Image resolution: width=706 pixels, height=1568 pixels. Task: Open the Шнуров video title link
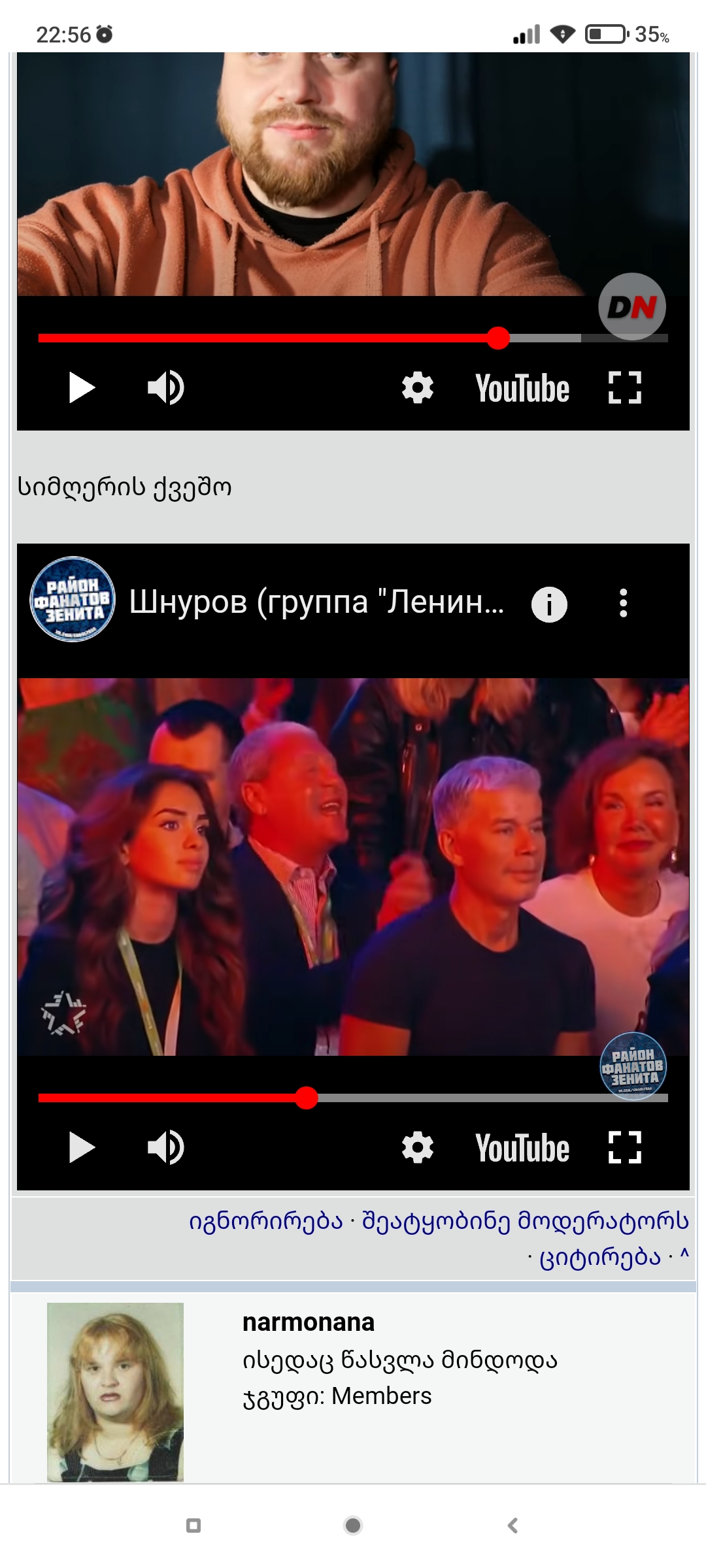pyautogui.click(x=316, y=602)
